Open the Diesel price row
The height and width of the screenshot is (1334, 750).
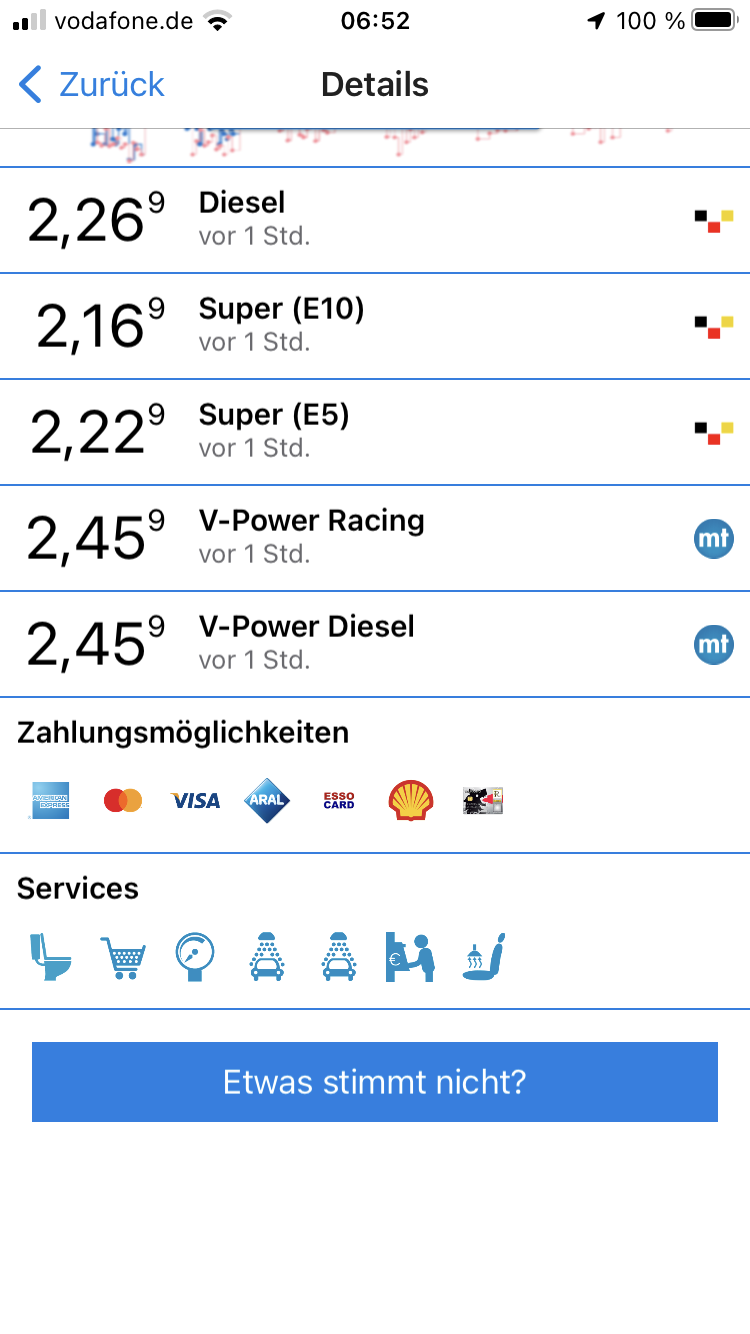pos(375,220)
